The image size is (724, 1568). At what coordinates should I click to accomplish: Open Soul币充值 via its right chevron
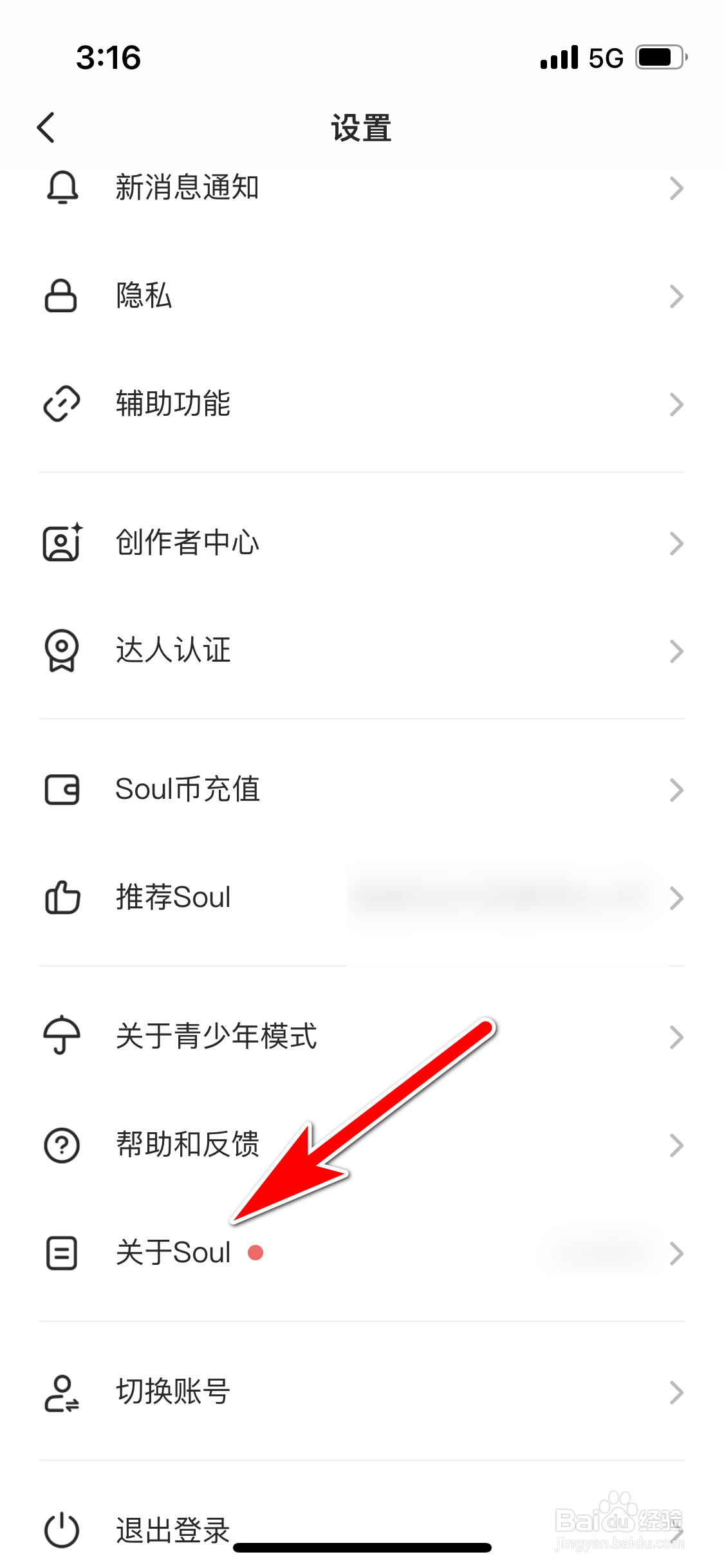coord(676,790)
